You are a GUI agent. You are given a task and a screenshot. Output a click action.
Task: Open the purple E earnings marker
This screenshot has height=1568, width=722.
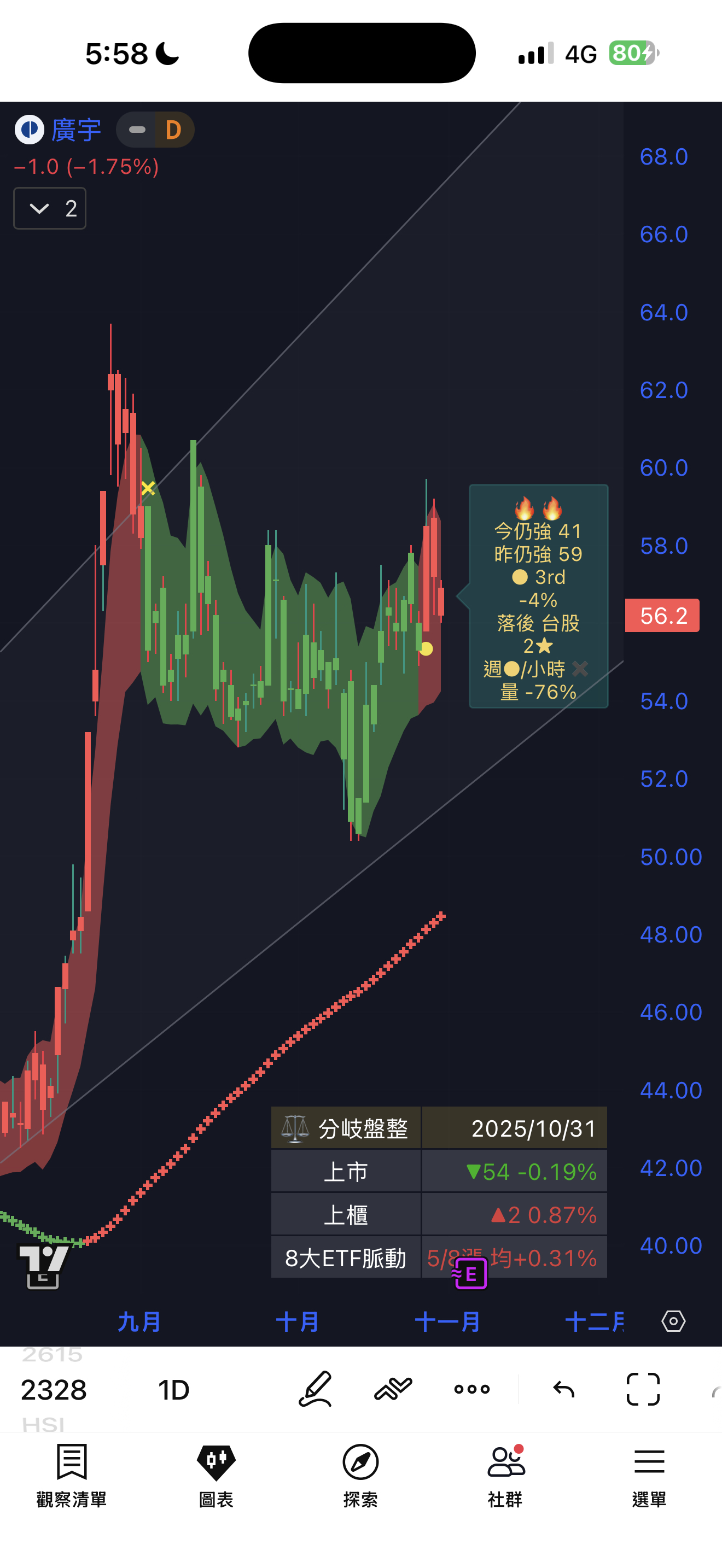click(470, 1273)
